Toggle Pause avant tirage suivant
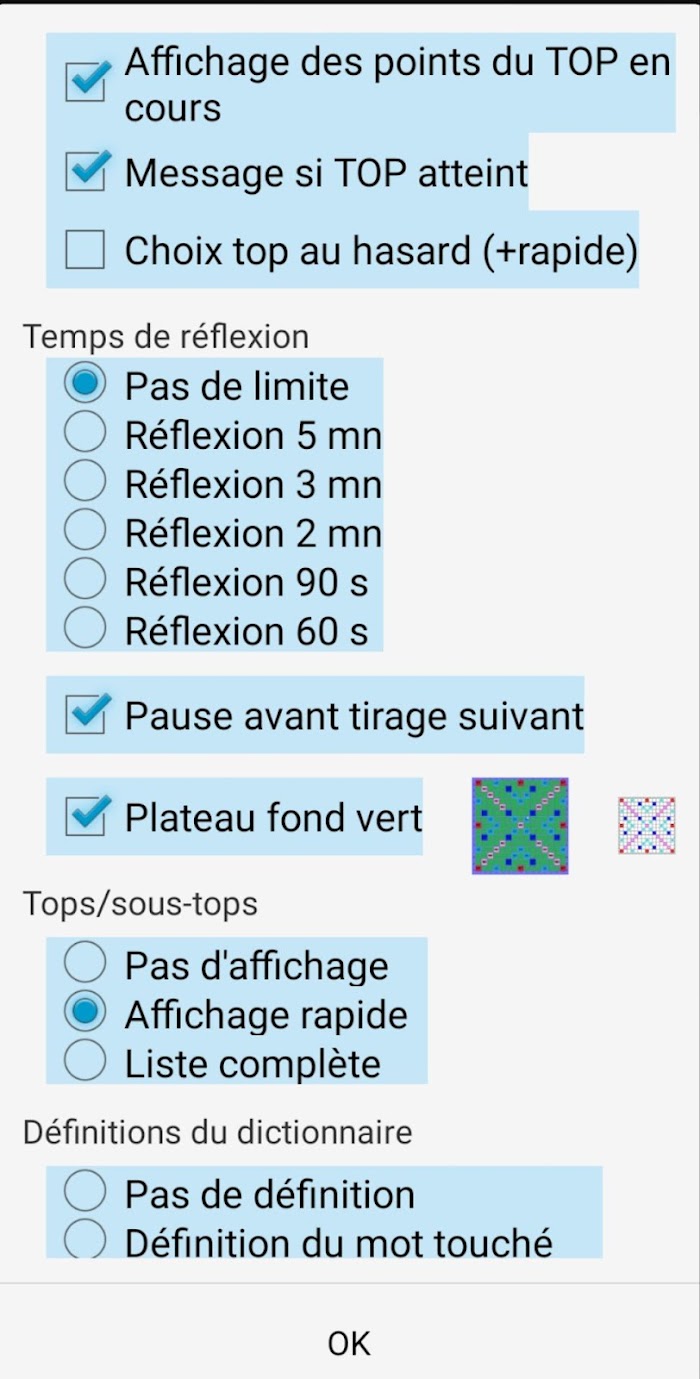 [x=315, y=715]
